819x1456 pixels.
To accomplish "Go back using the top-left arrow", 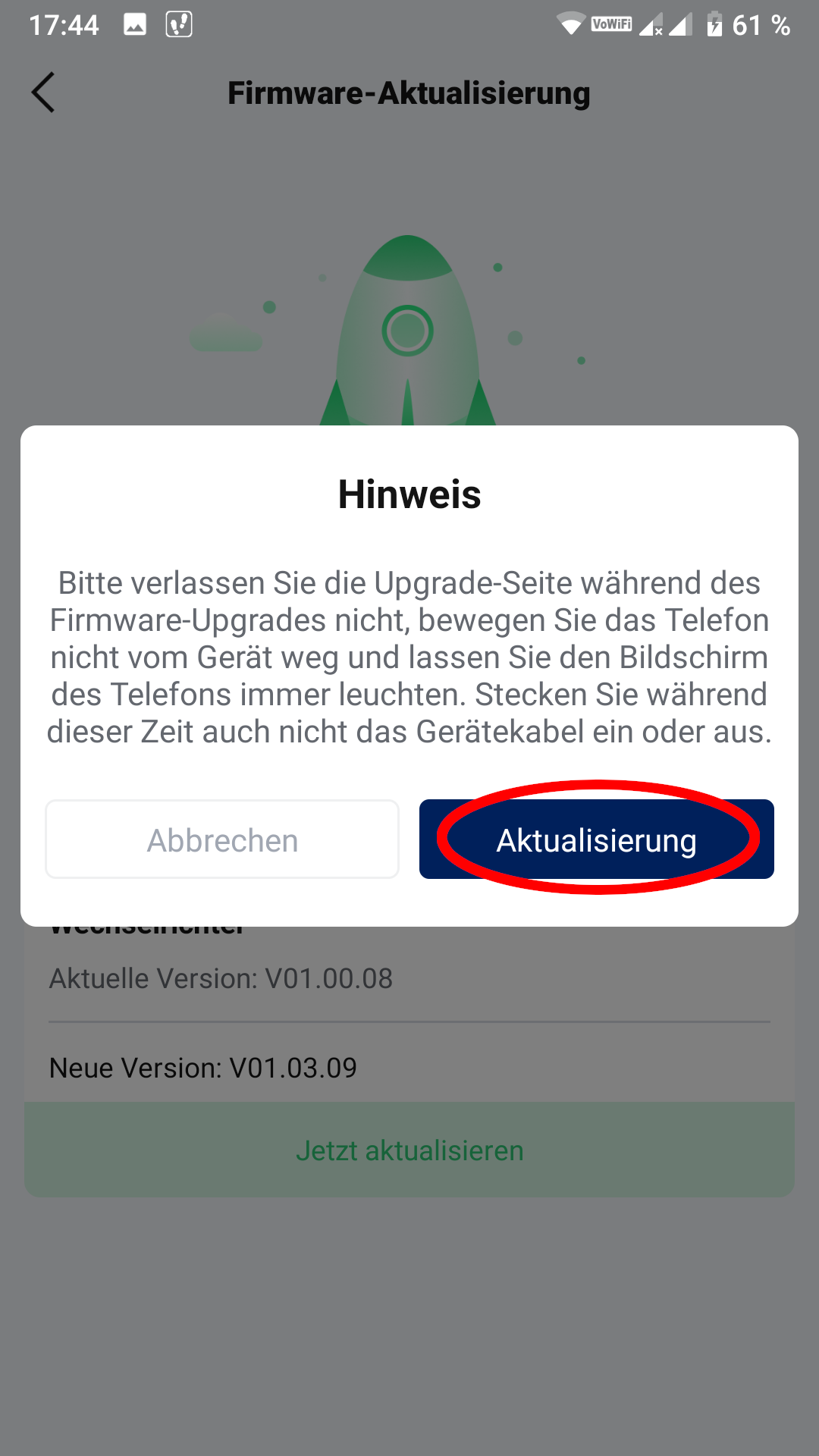I will (x=43, y=93).
